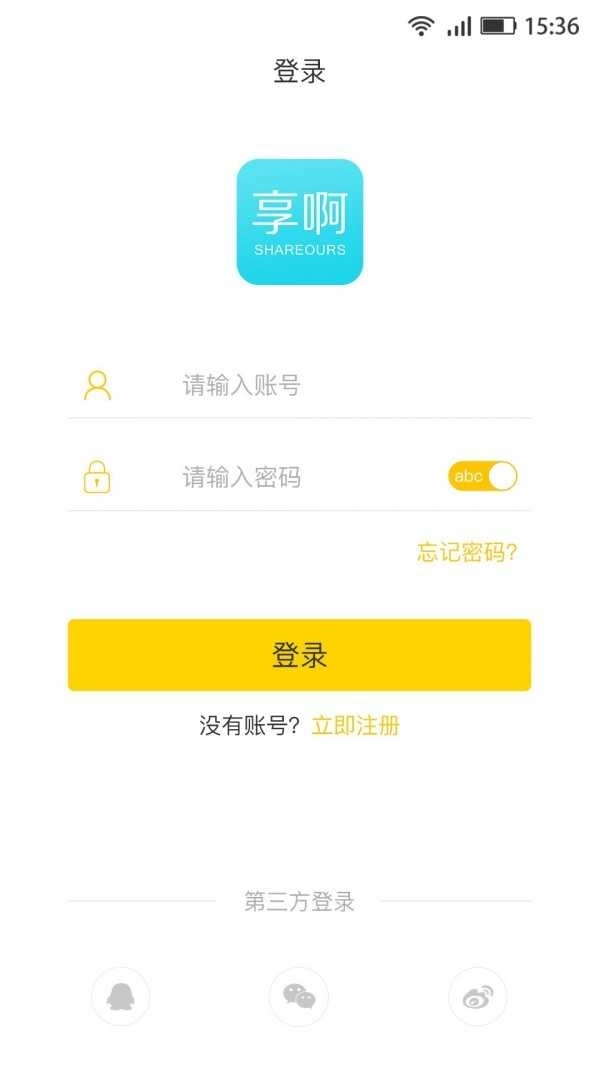Tap the yellow 登录 button
The height and width of the screenshot is (1067, 600).
click(x=299, y=655)
